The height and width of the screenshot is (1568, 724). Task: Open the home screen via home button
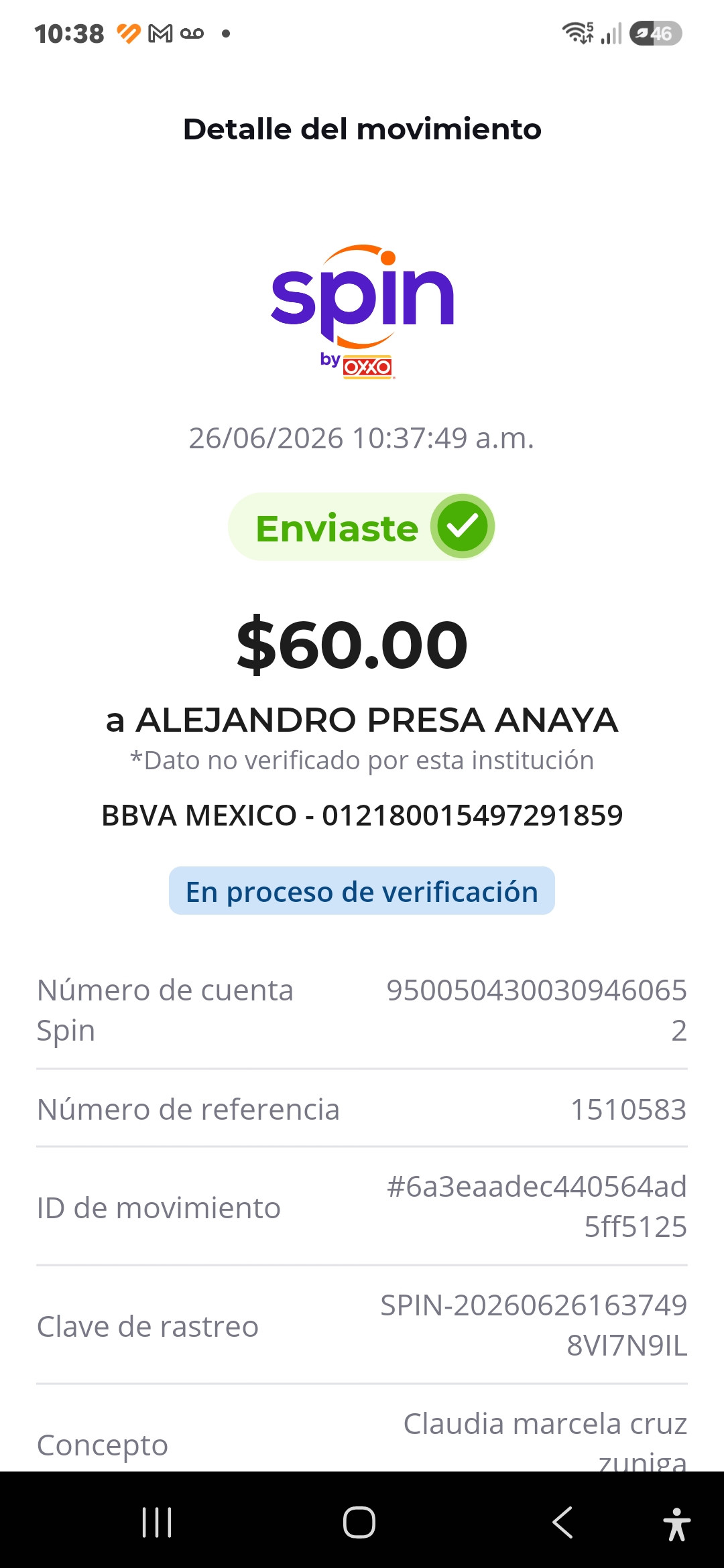click(359, 1522)
